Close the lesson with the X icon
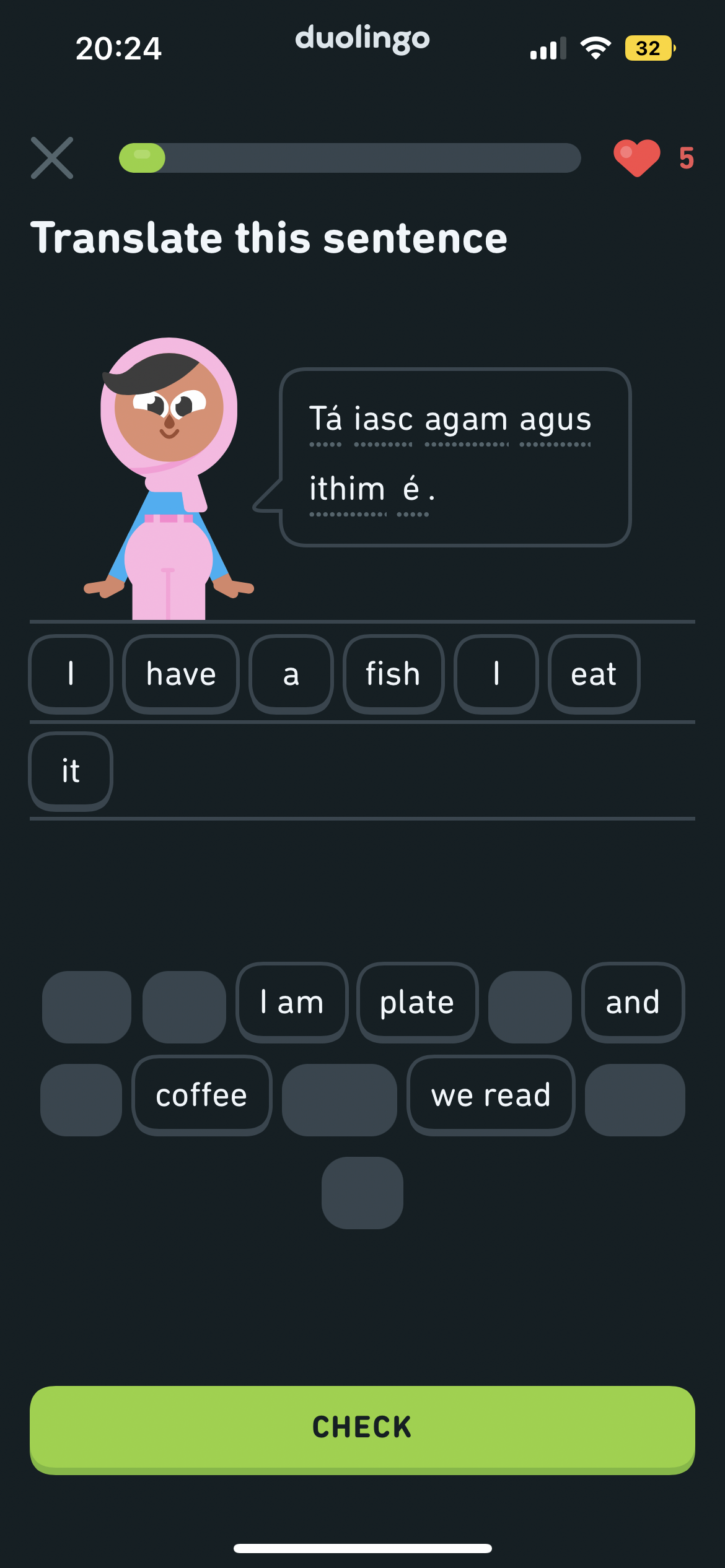This screenshot has height=1568, width=725. 52,158
